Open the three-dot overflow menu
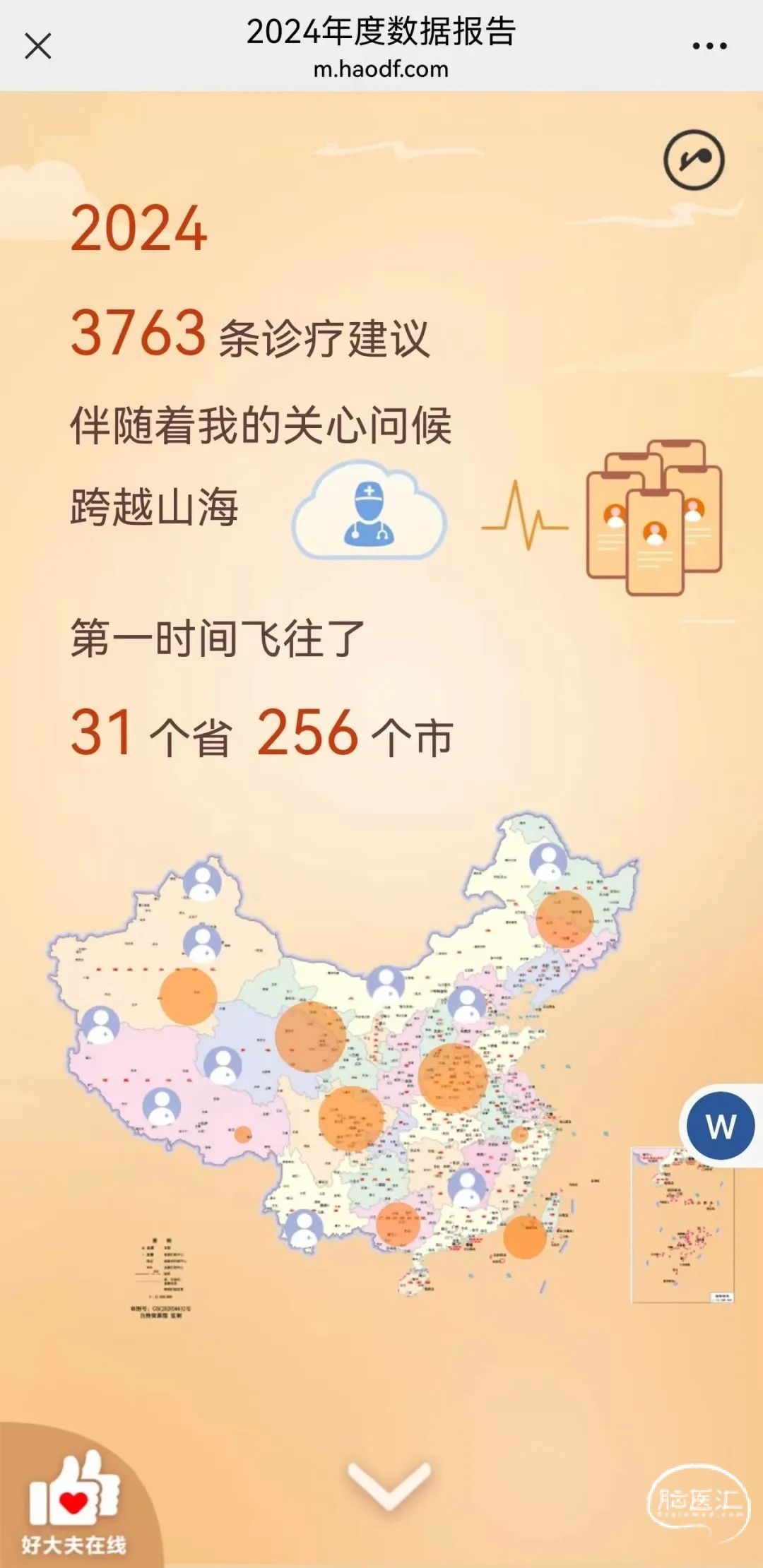 point(709,47)
